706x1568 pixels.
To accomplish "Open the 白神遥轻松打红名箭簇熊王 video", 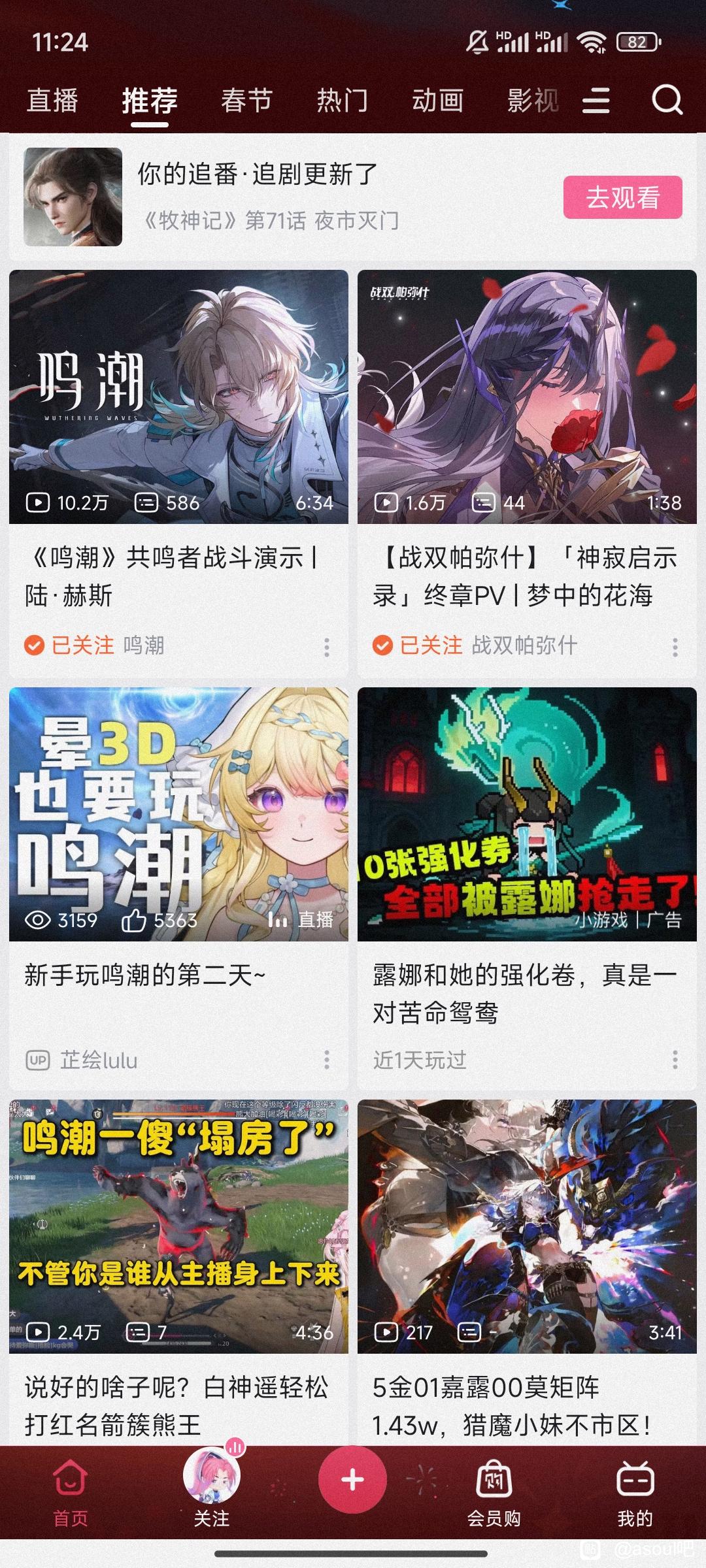I will coord(178,1226).
